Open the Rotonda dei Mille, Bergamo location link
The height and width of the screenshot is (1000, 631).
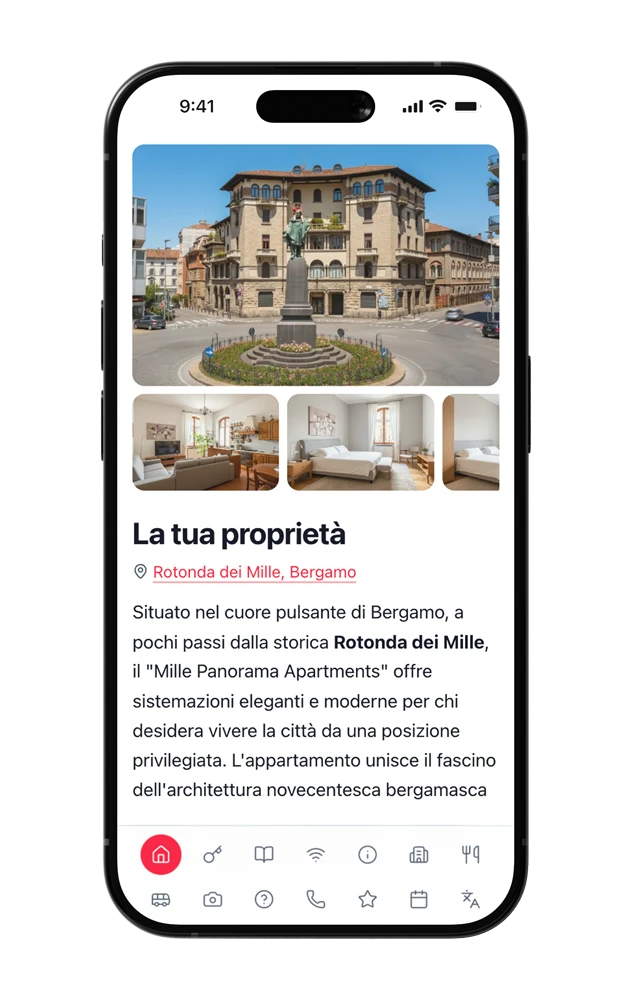point(254,572)
